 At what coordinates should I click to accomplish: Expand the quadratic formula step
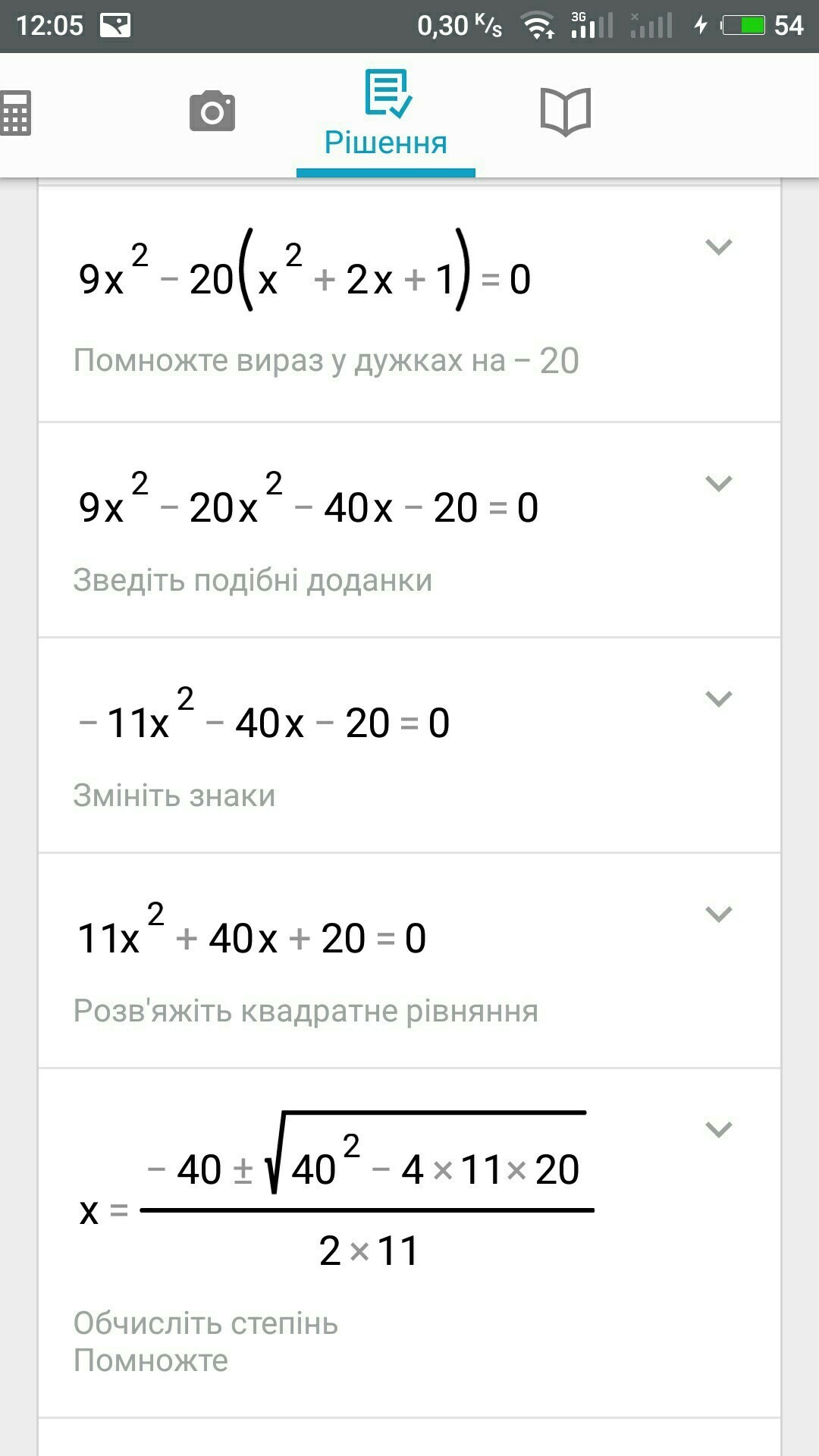point(718,1129)
